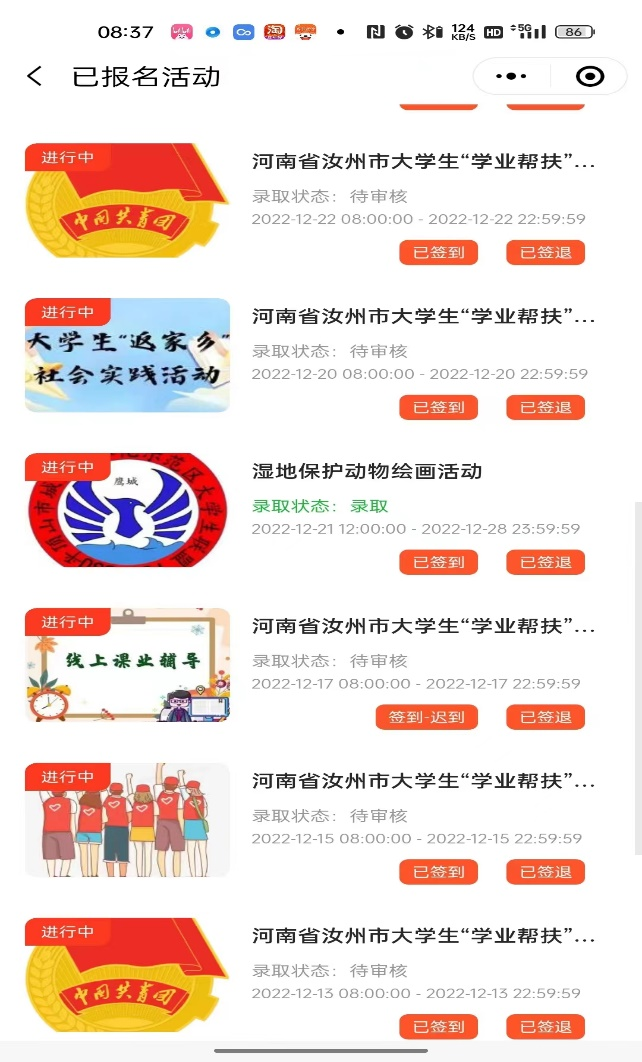The width and height of the screenshot is (642, 1062).
Task: Open 湿地保护动物绘画活动 activity
Action: tap(367, 471)
